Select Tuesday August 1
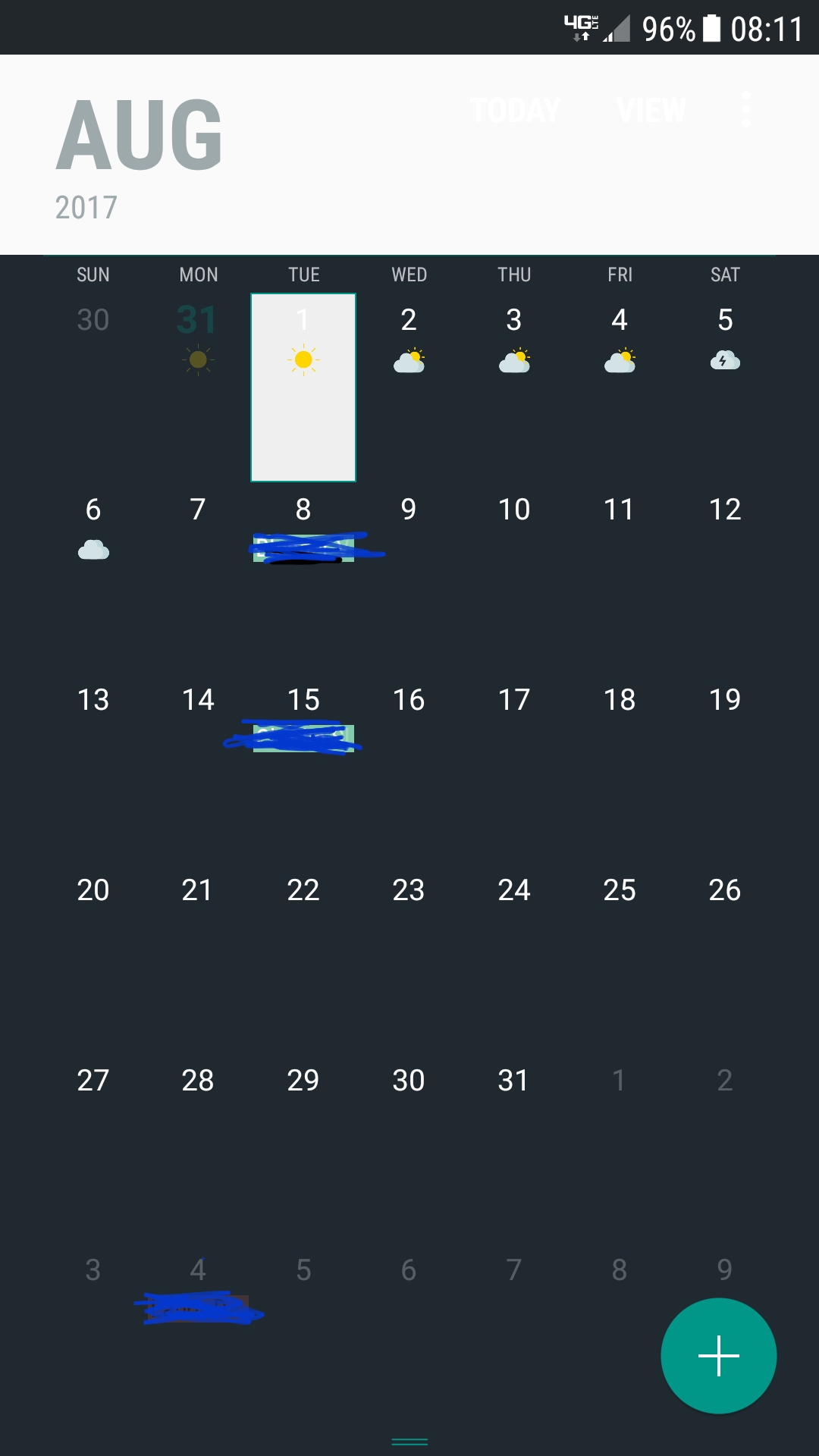Screen dimensions: 819x1456 [303, 388]
